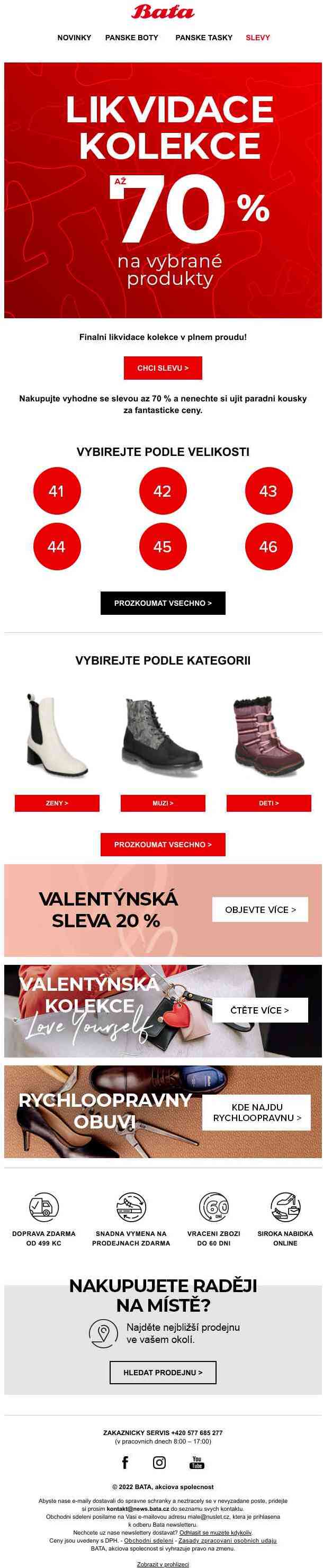Tap black PROZKOUMAT VSECHNO button
This screenshot has height=1568, width=323.
pyautogui.click(x=163, y=603)
